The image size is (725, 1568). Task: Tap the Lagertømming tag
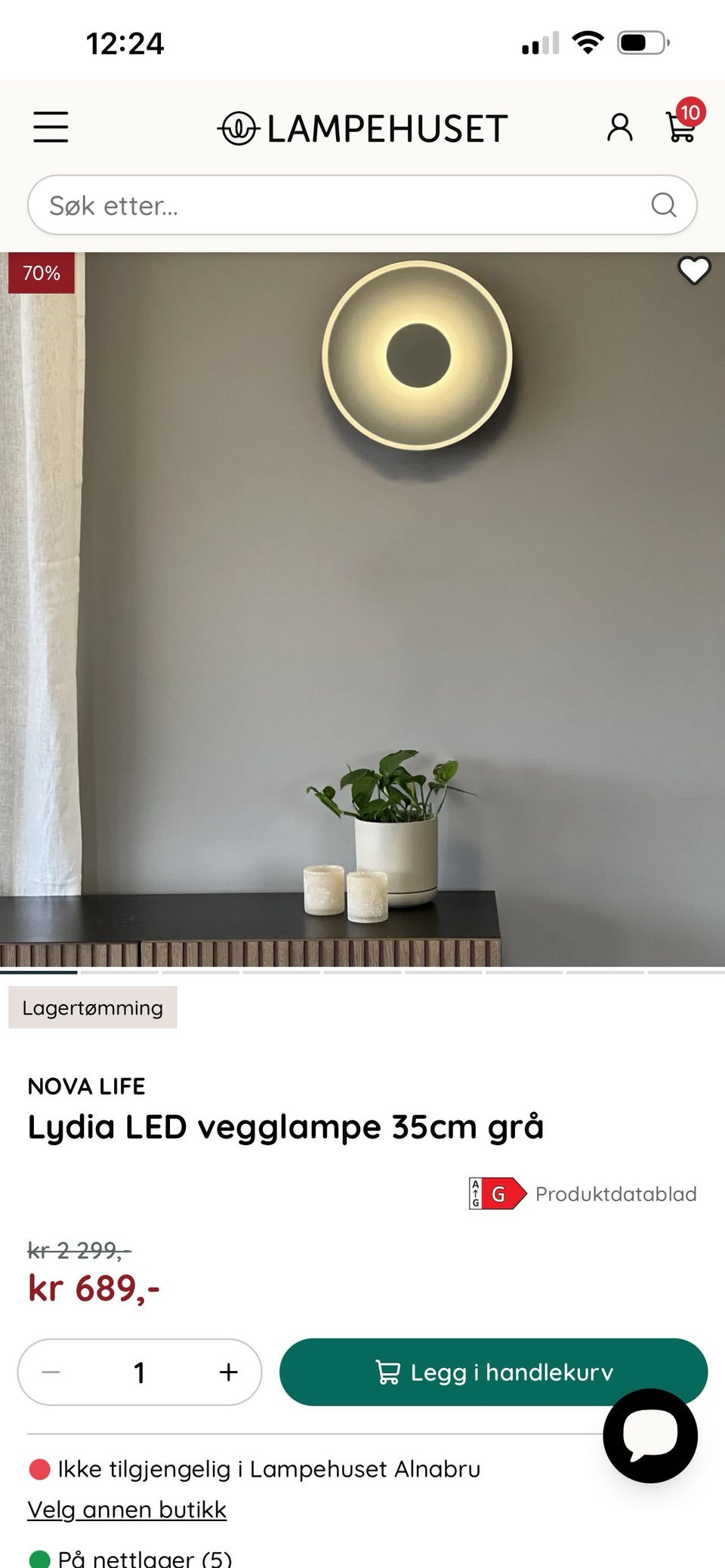[93, 1007]
